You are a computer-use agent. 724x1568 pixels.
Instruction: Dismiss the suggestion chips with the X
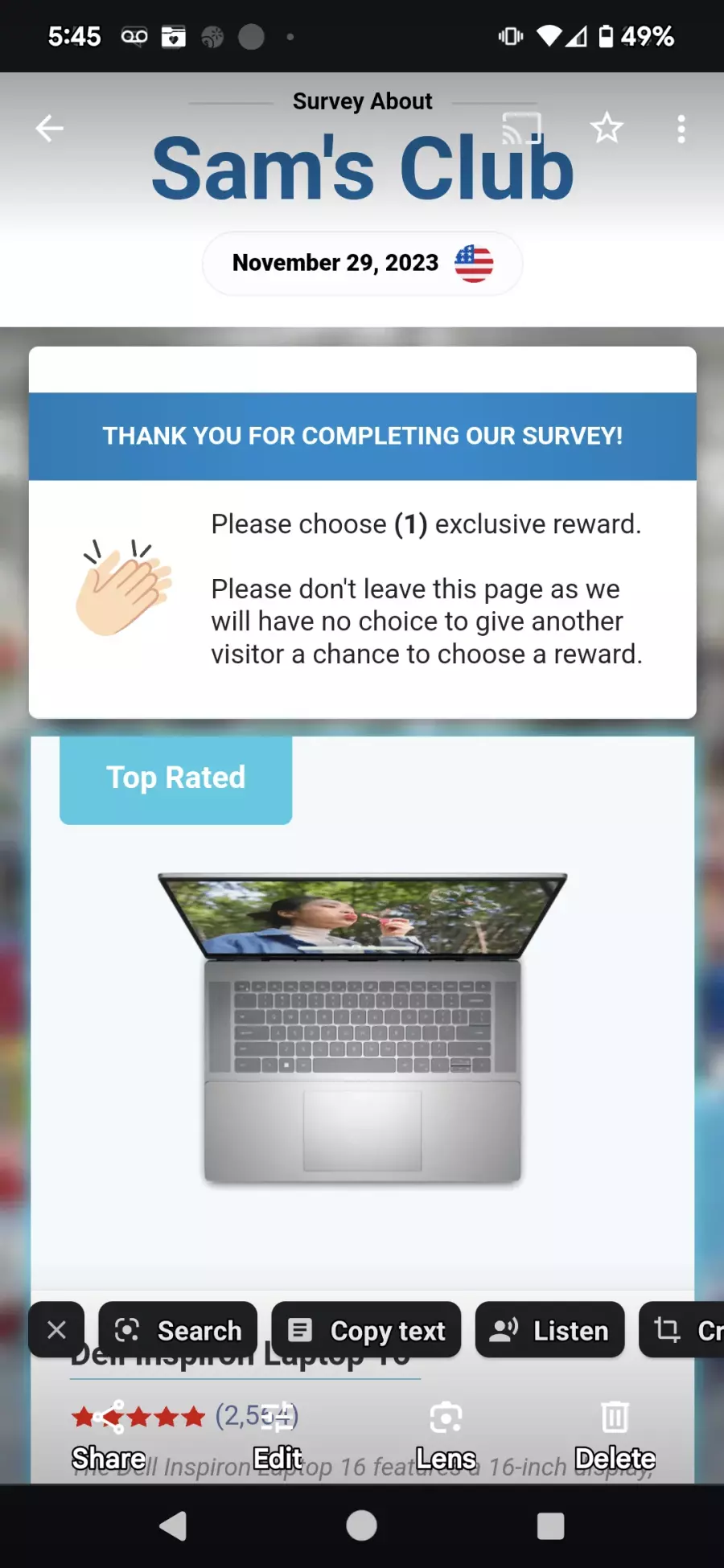click(x=56, y=1330)
